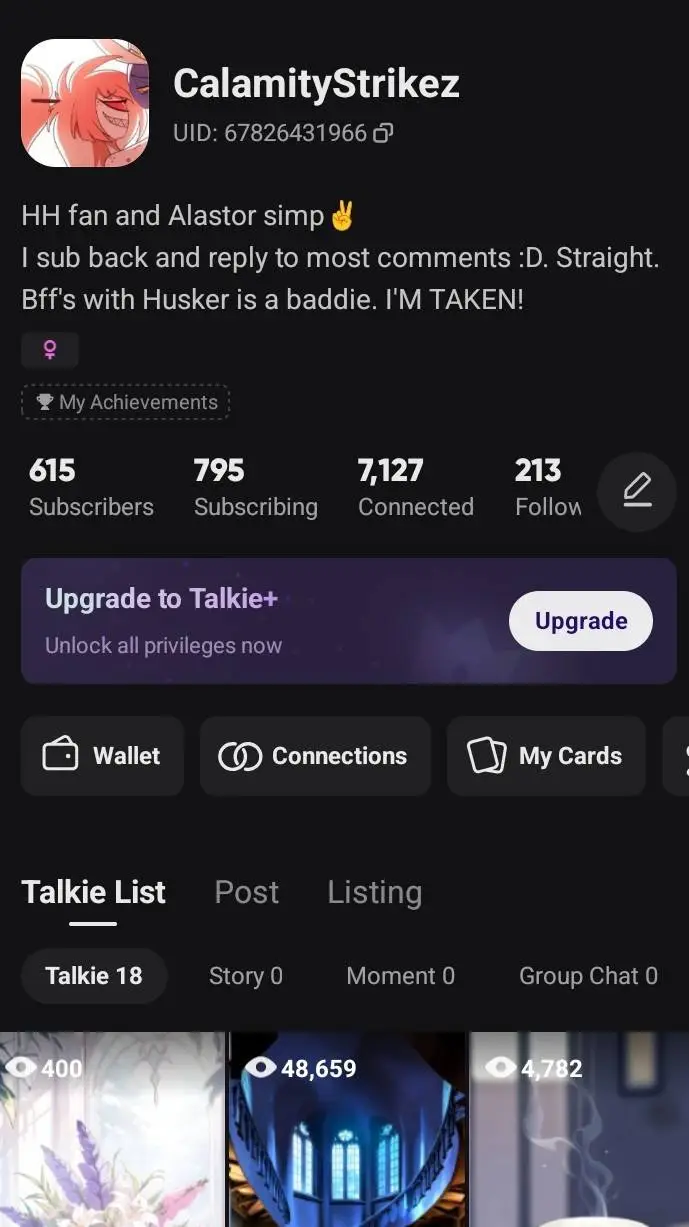Select the Talkie List tab
Viewport: 689px width, 1227px height.
tap(93, 892)
